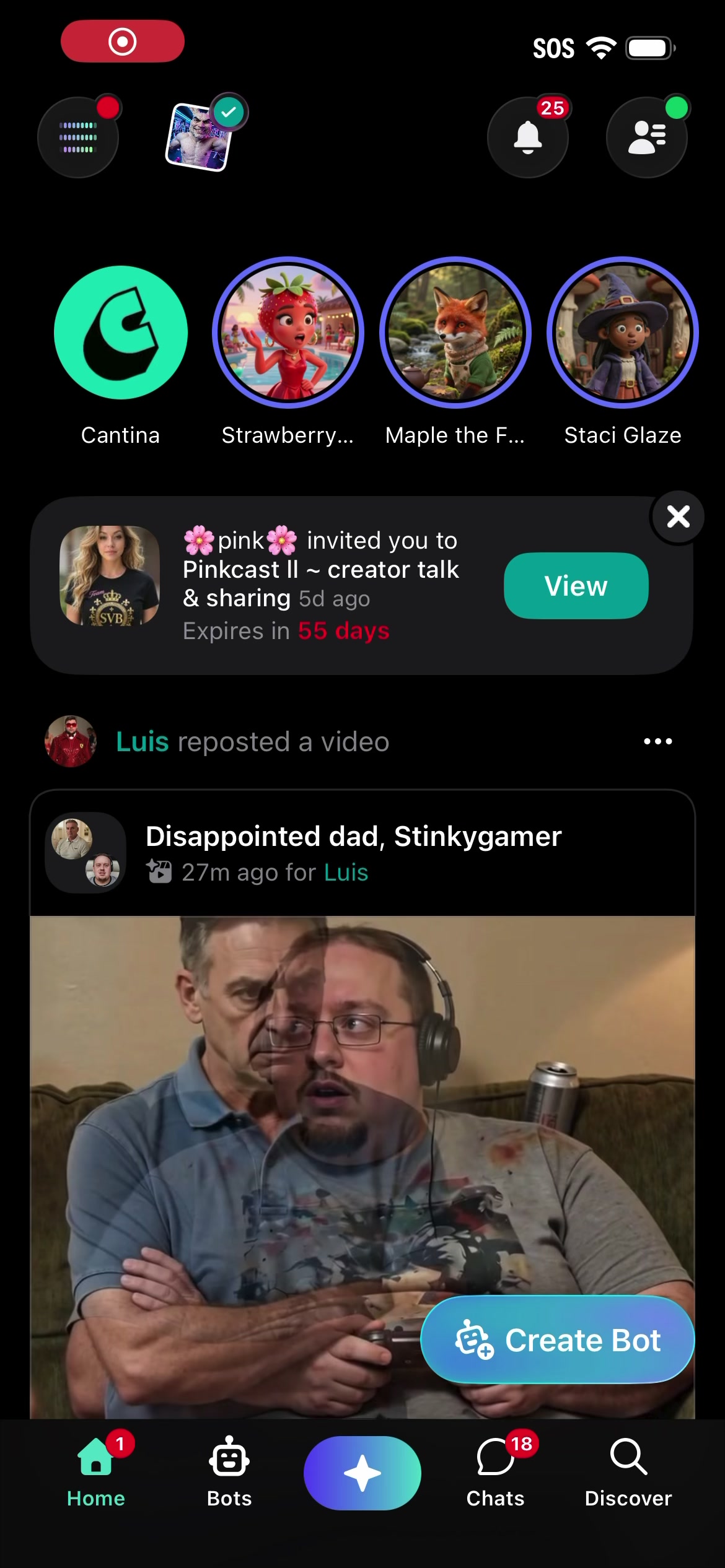
Task: Tap the Create Bot button
Action: point(558,1340)
